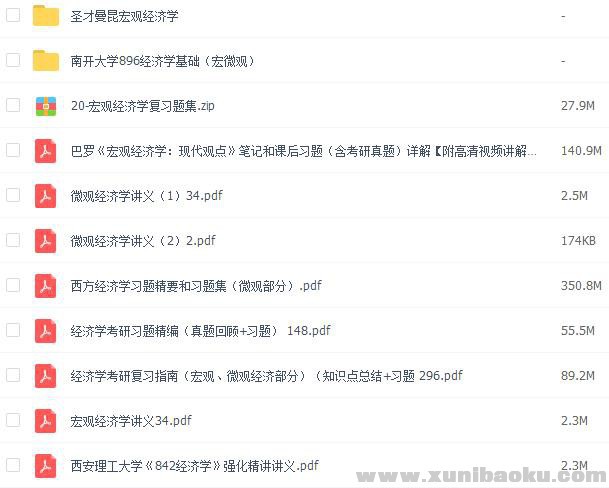
Task: Open 微观经济学讲义(2)2.pdf
Action: [143, 240]
